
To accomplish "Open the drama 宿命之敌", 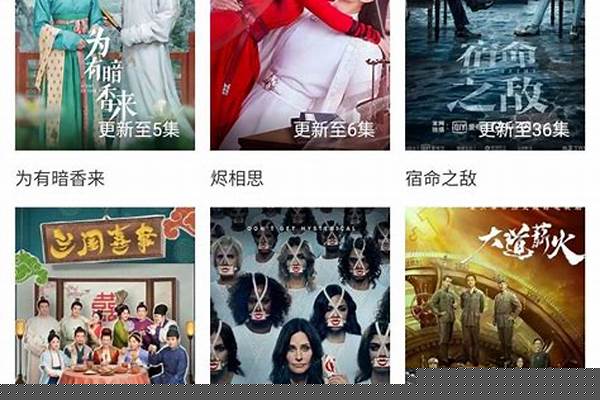I will coord(494,75).
